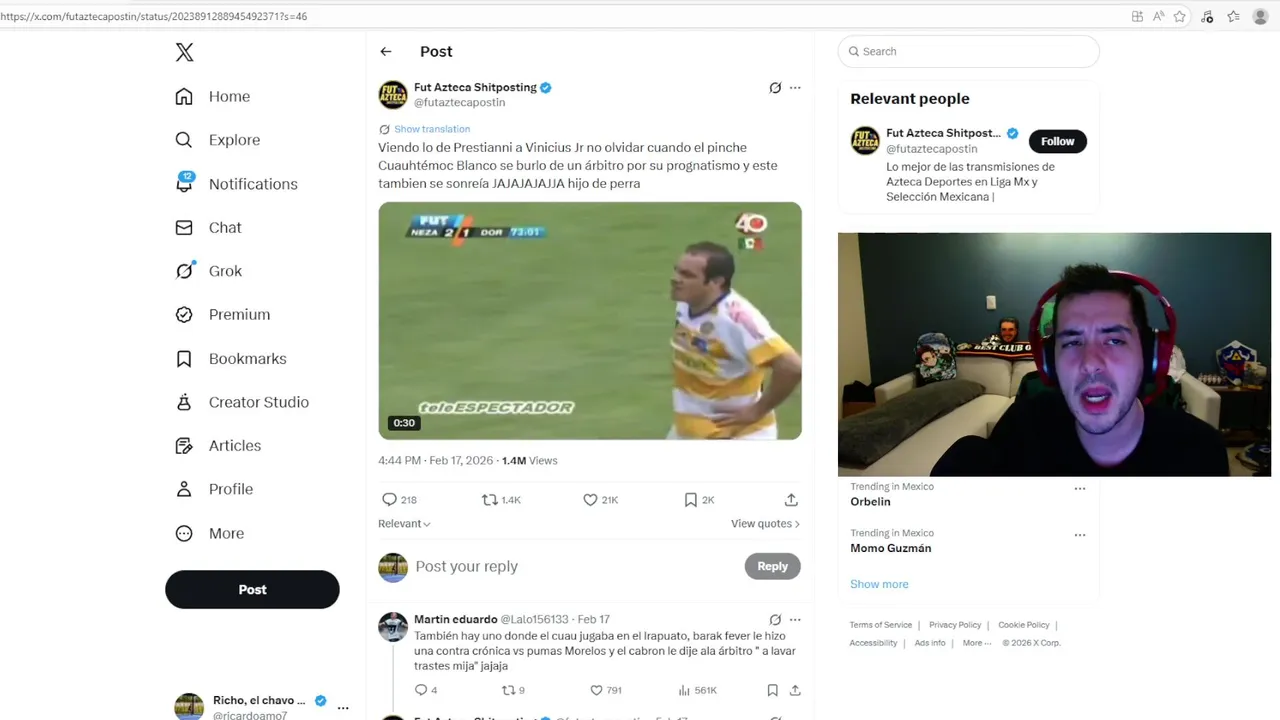Tap the Search box

(970, 51)
